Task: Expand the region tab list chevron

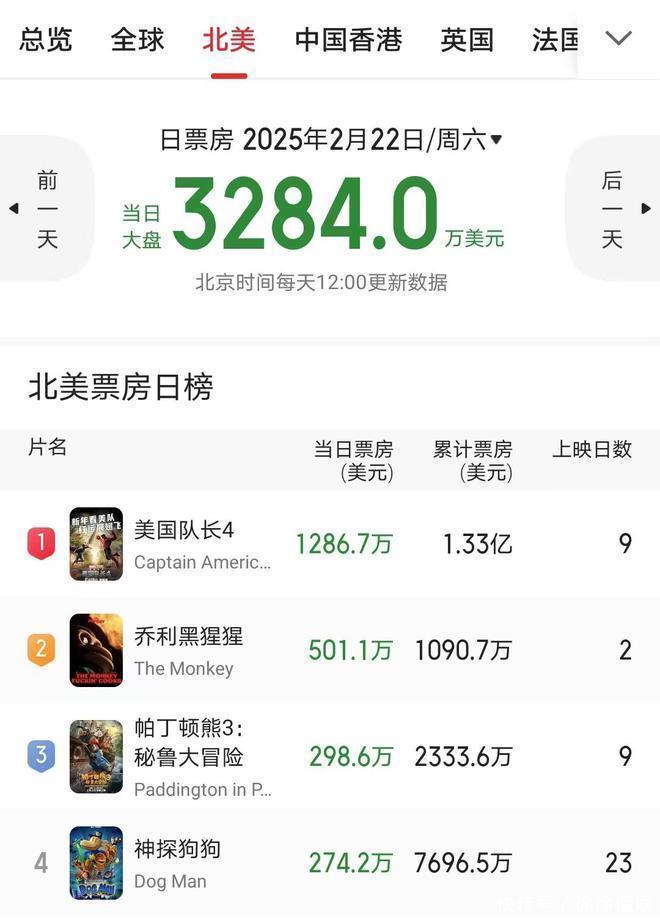Action: (619, 39)
